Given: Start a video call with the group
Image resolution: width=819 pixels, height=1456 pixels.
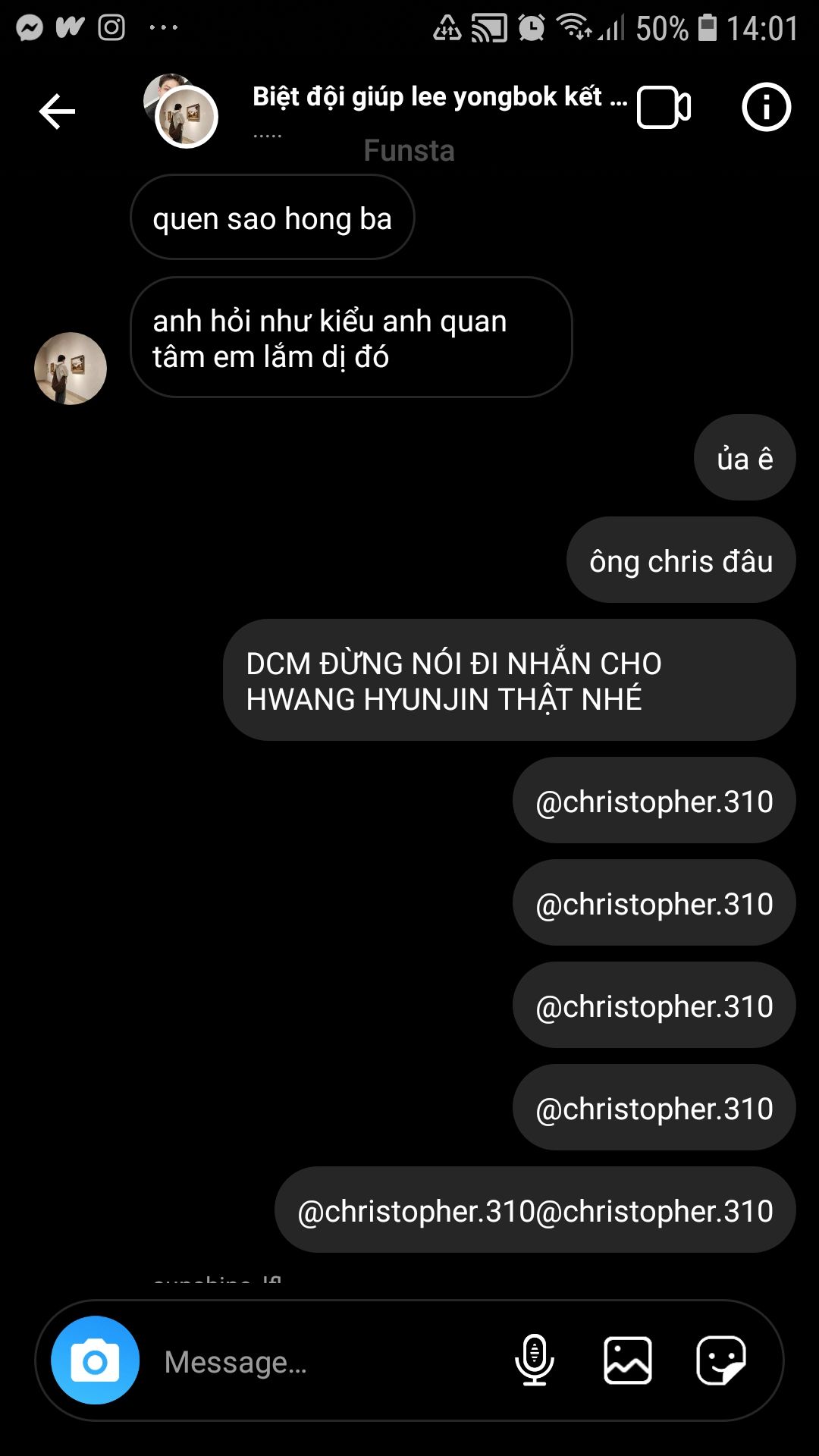Looking at the screenshot, I should (x=664, y=108).
